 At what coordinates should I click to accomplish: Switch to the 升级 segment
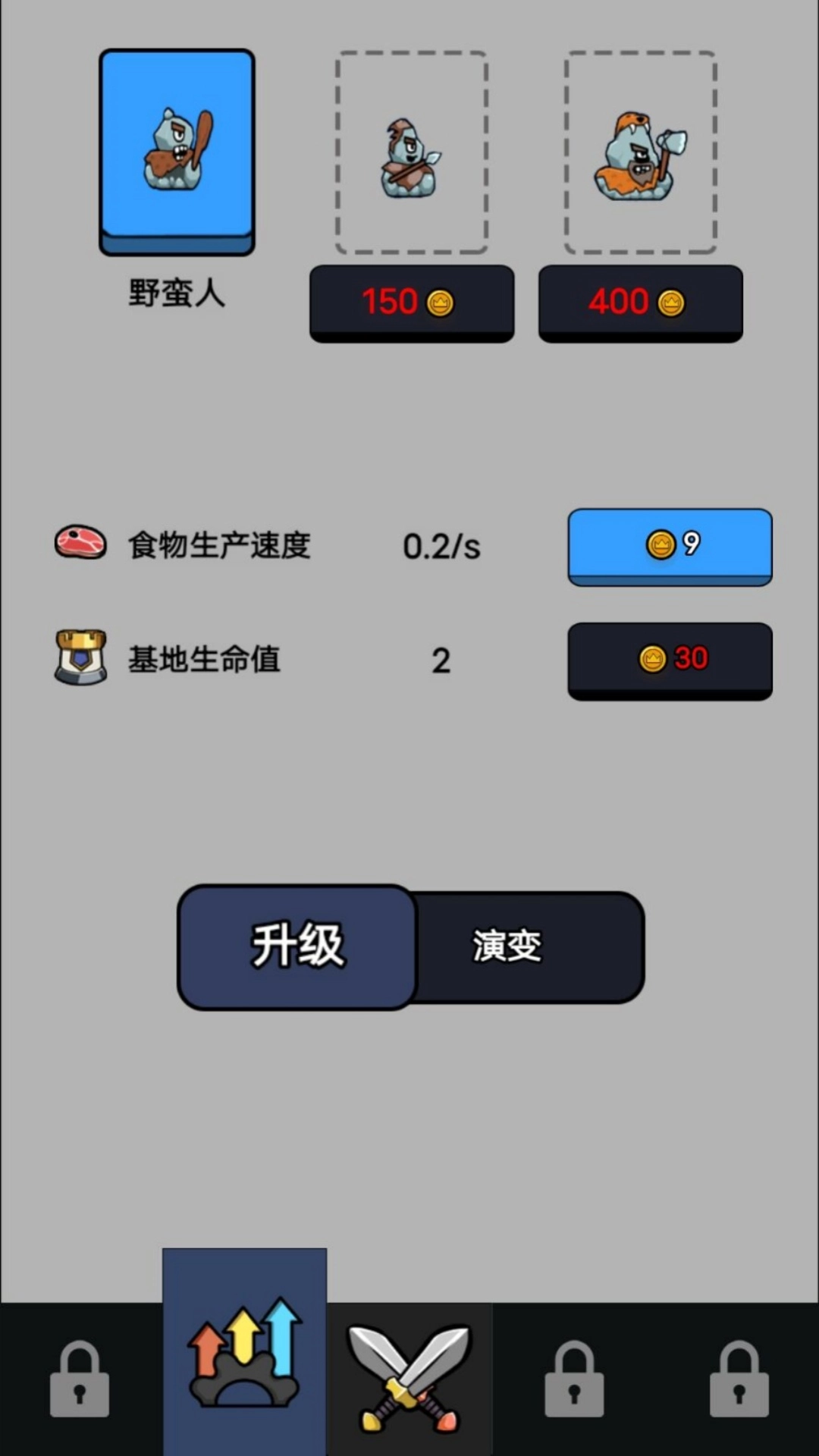pyautogui.click(x=297, y=946)
